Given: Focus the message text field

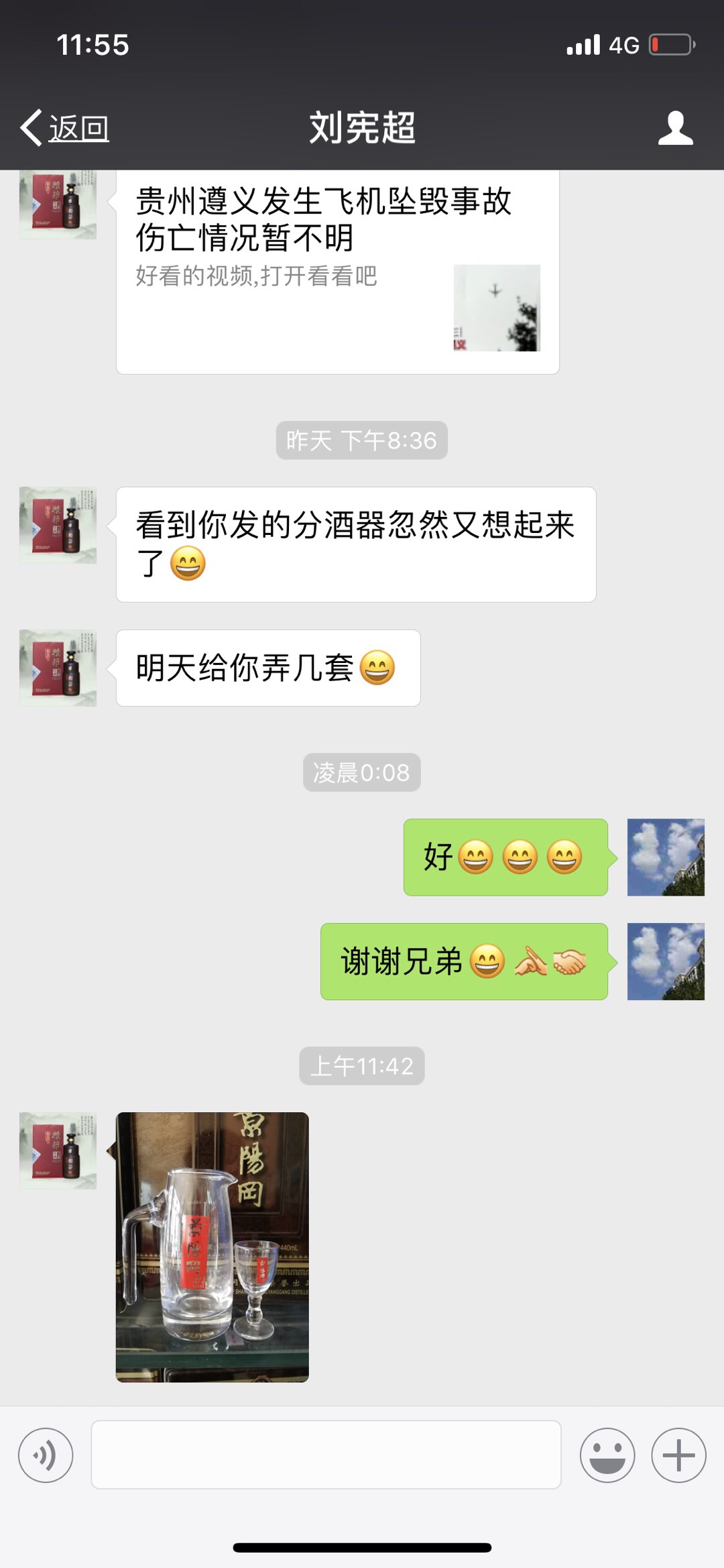Looking at the screenshot, I should (x=326, y=1455).
